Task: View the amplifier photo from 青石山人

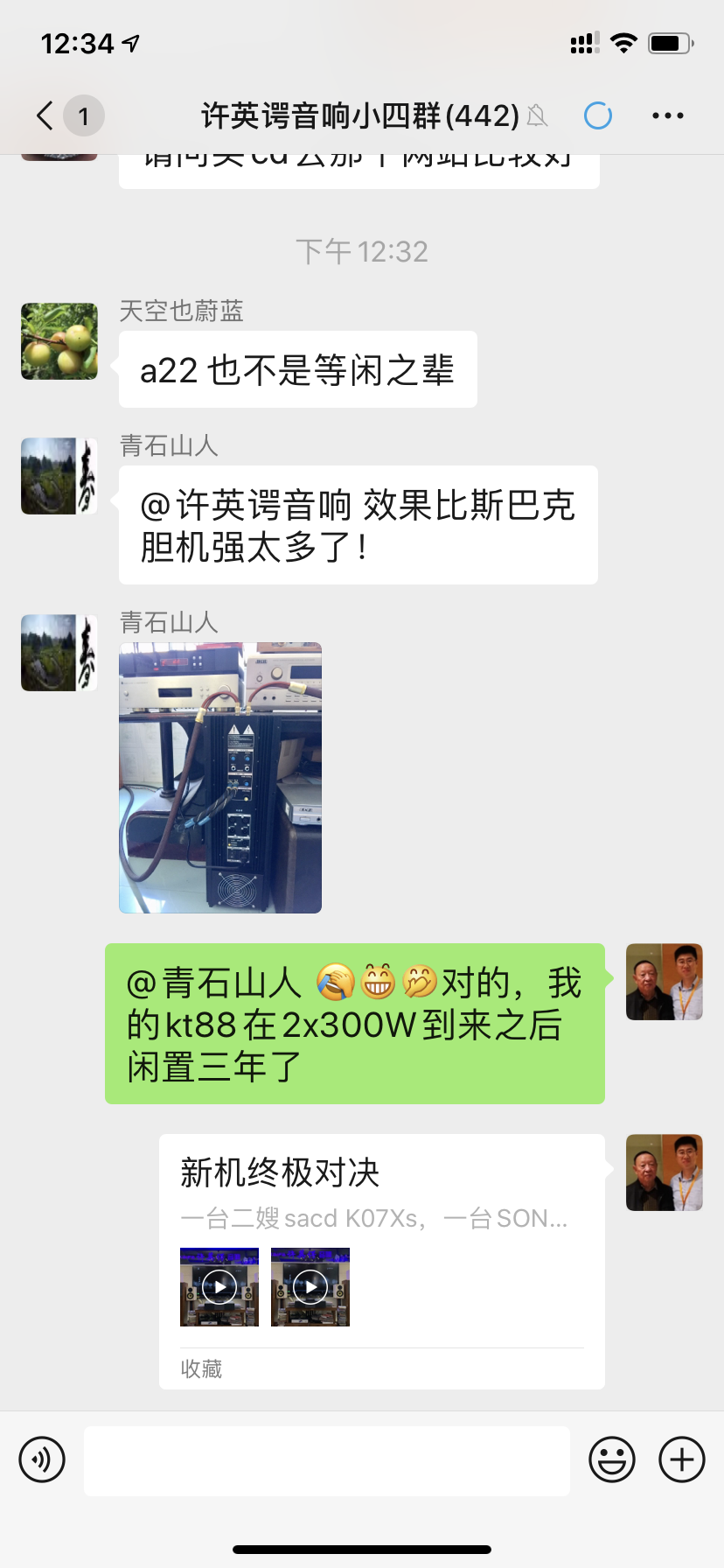Action: 220,778
